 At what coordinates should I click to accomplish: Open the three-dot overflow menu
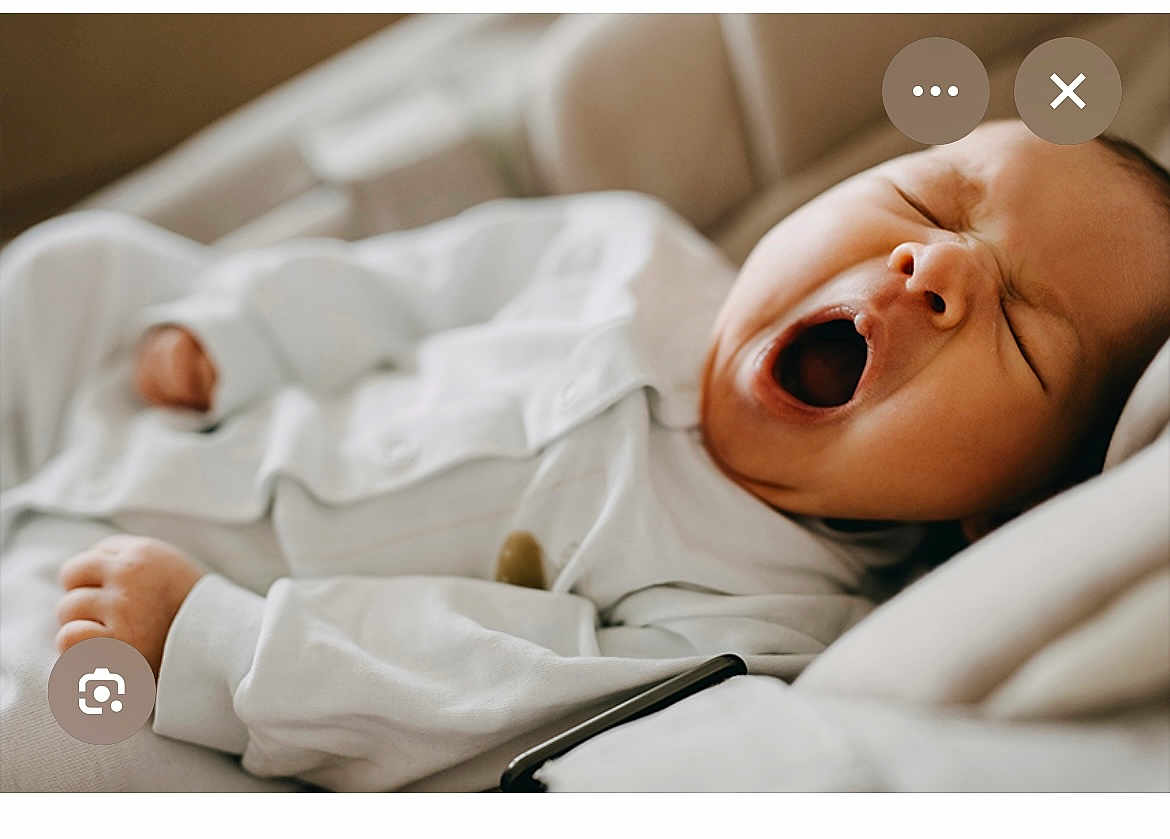point(935,91)
